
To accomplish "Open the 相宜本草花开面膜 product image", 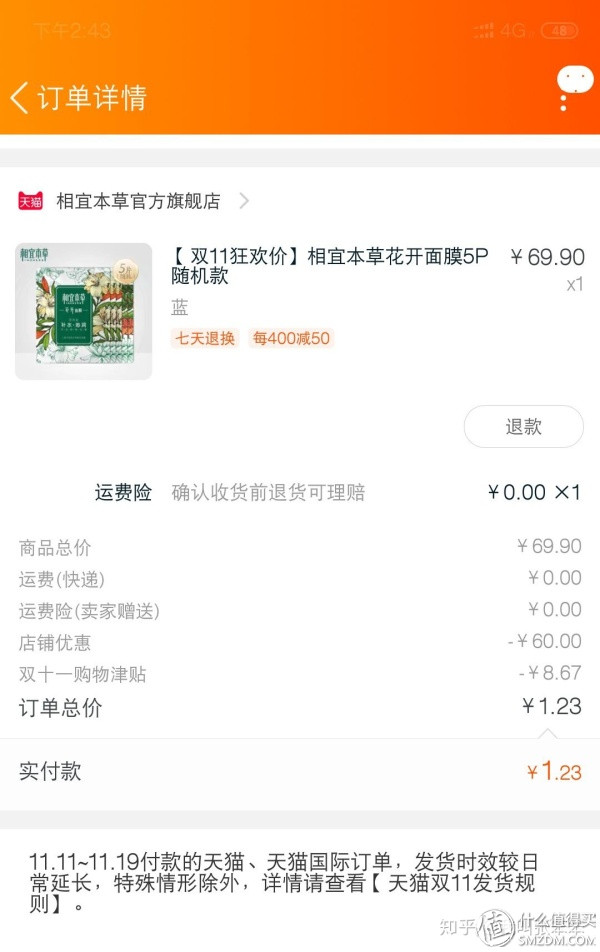I will (84, 311).
